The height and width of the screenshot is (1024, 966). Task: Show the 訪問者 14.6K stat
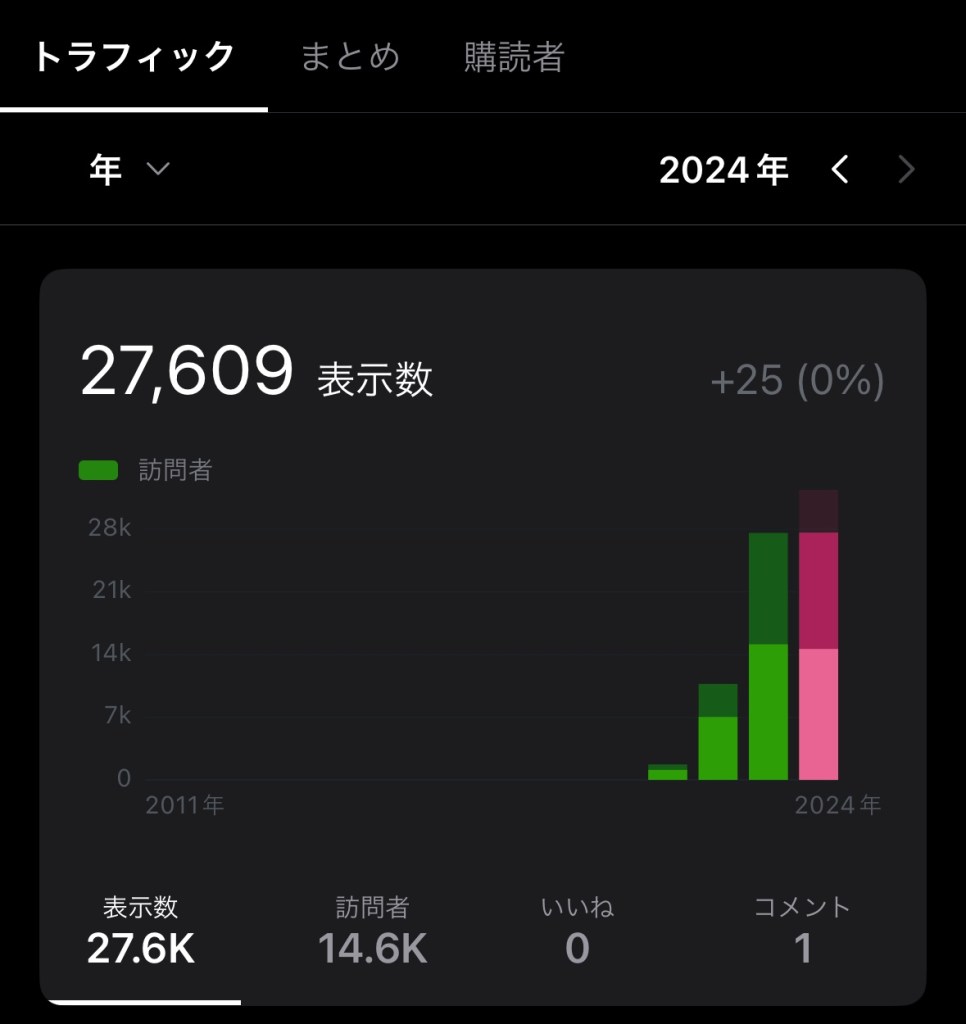tap(373, 932)
